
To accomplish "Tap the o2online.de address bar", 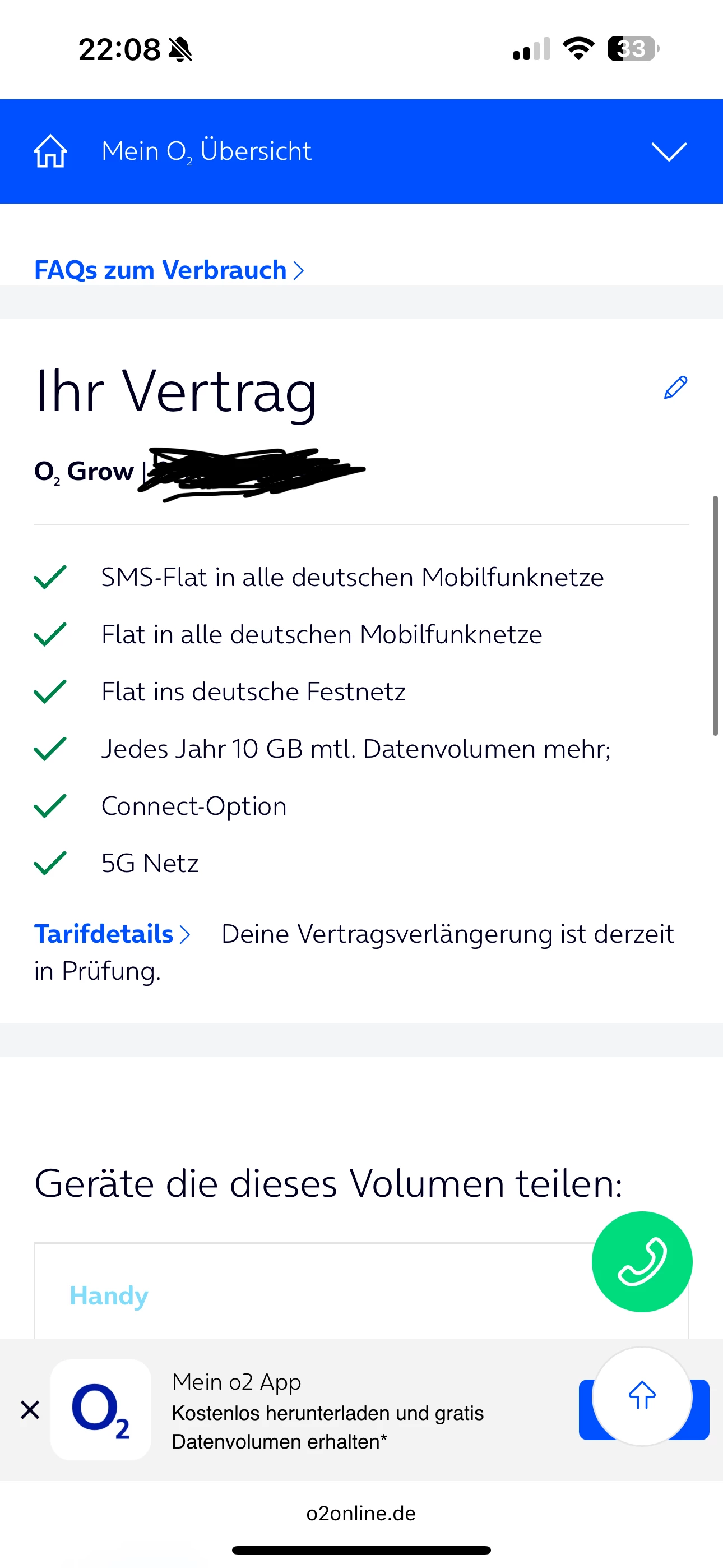I will pos(361,1513).
